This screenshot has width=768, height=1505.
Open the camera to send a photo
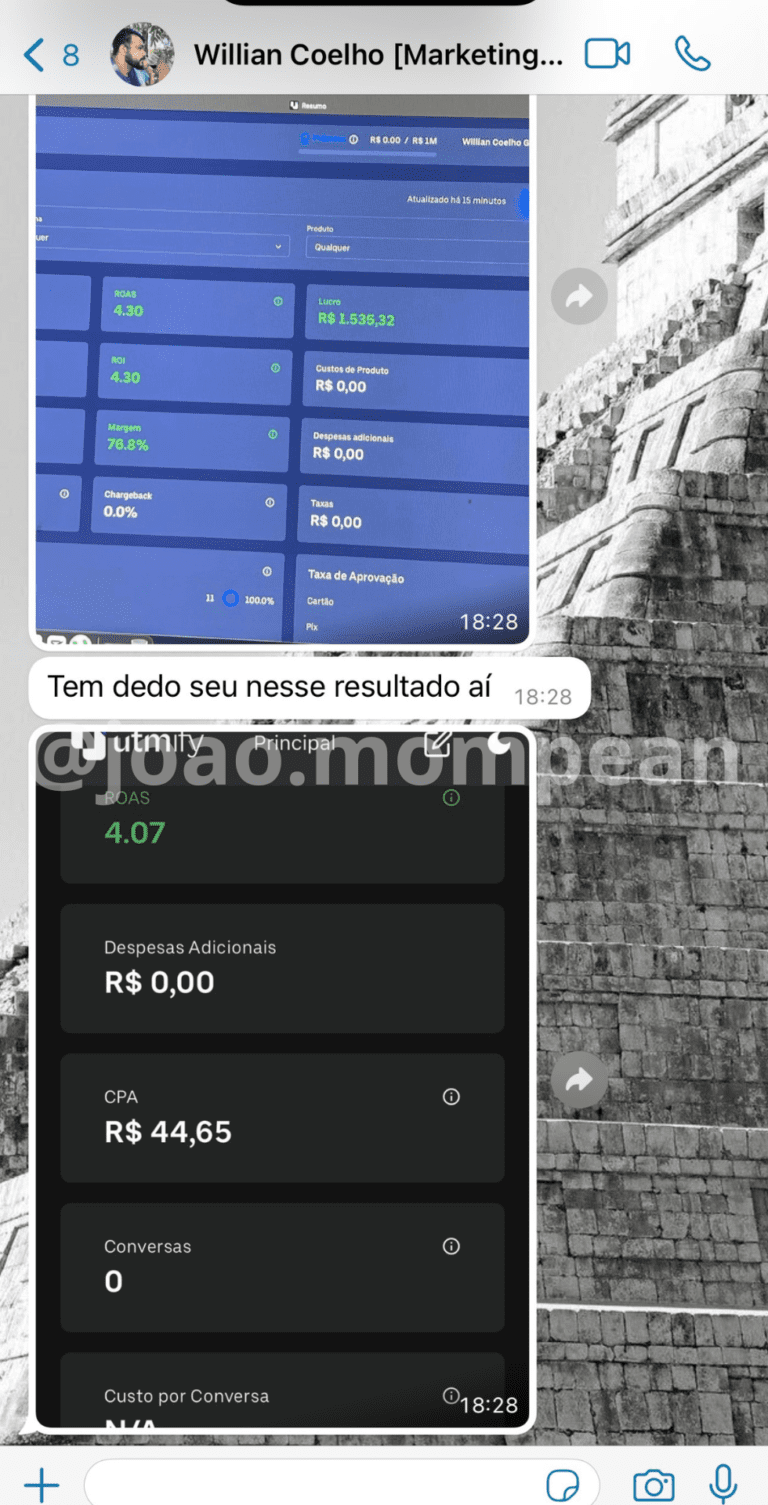(652, 1486)
